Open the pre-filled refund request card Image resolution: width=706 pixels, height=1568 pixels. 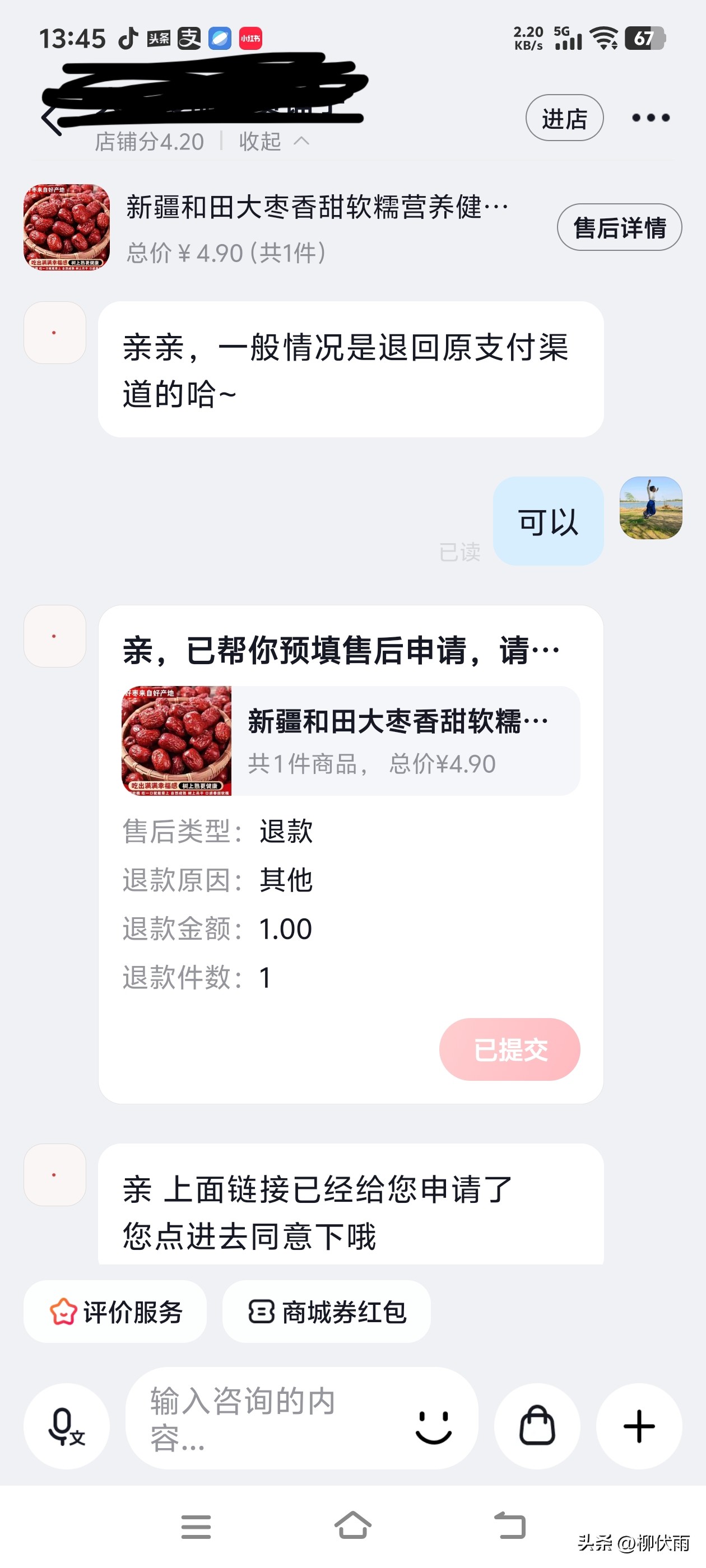coord(350,741)
